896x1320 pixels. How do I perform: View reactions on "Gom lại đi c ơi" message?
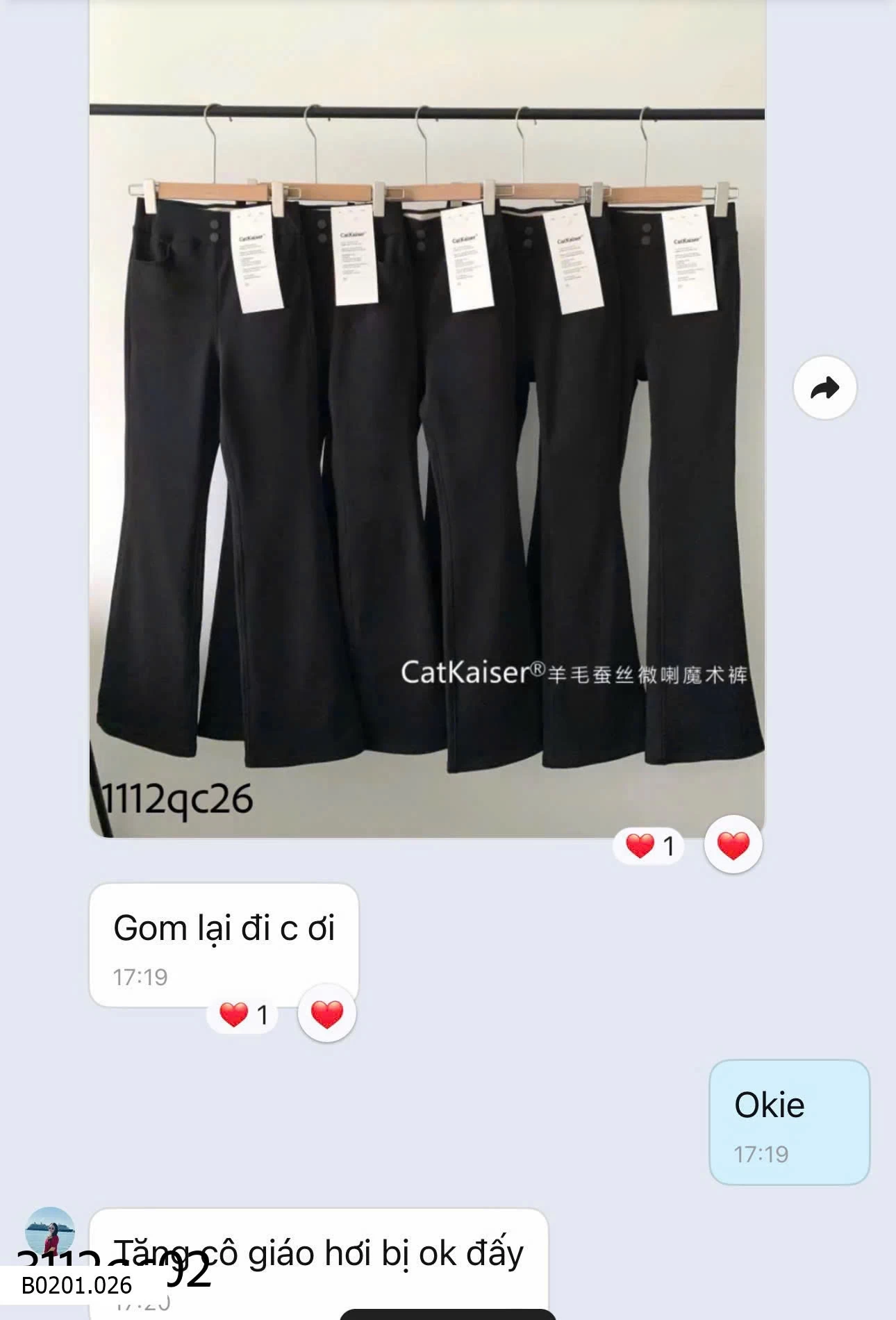click(x=242, y=1015)
